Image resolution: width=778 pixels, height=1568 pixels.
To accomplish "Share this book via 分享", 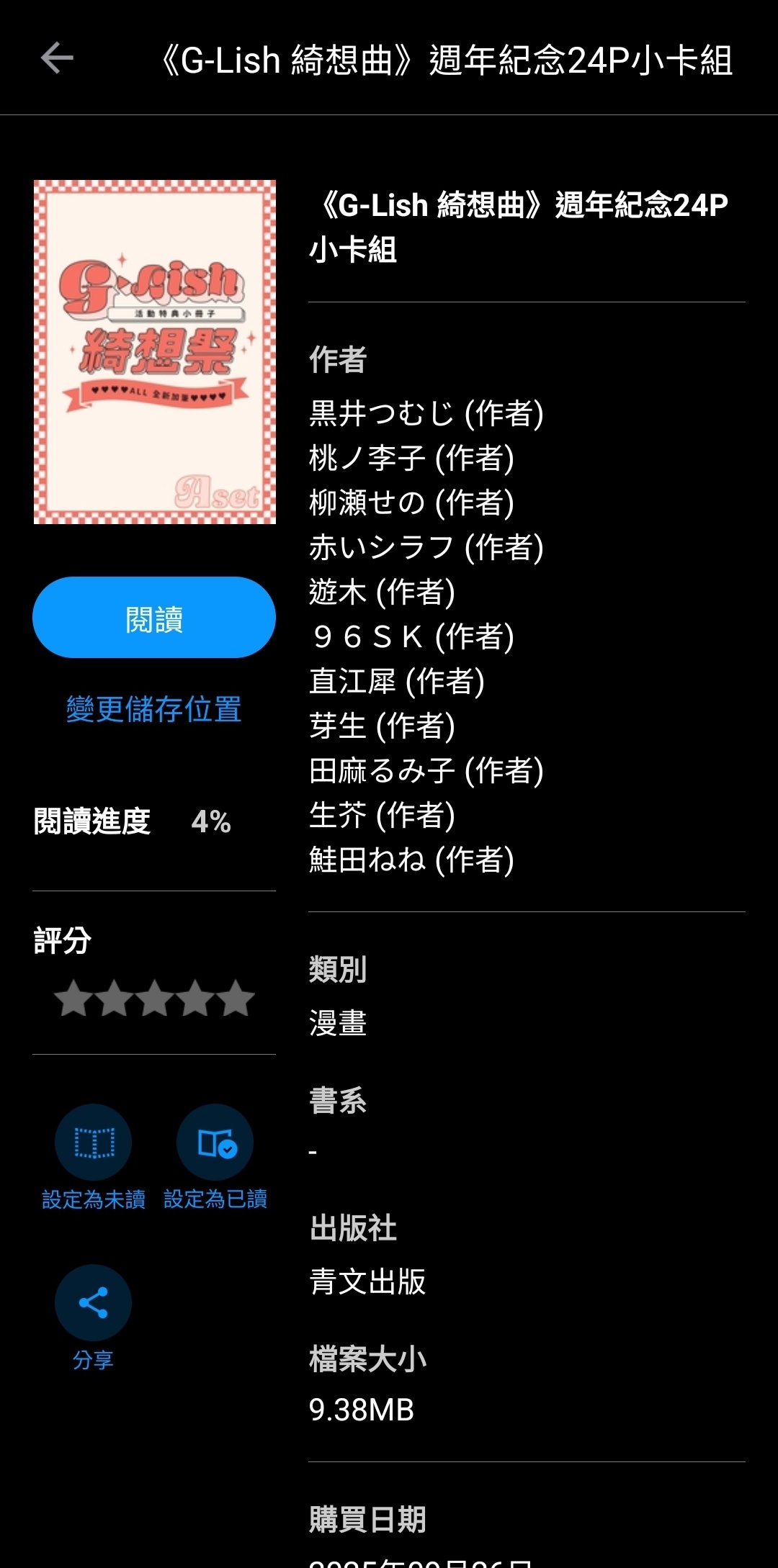I will tap(94, 1303).
